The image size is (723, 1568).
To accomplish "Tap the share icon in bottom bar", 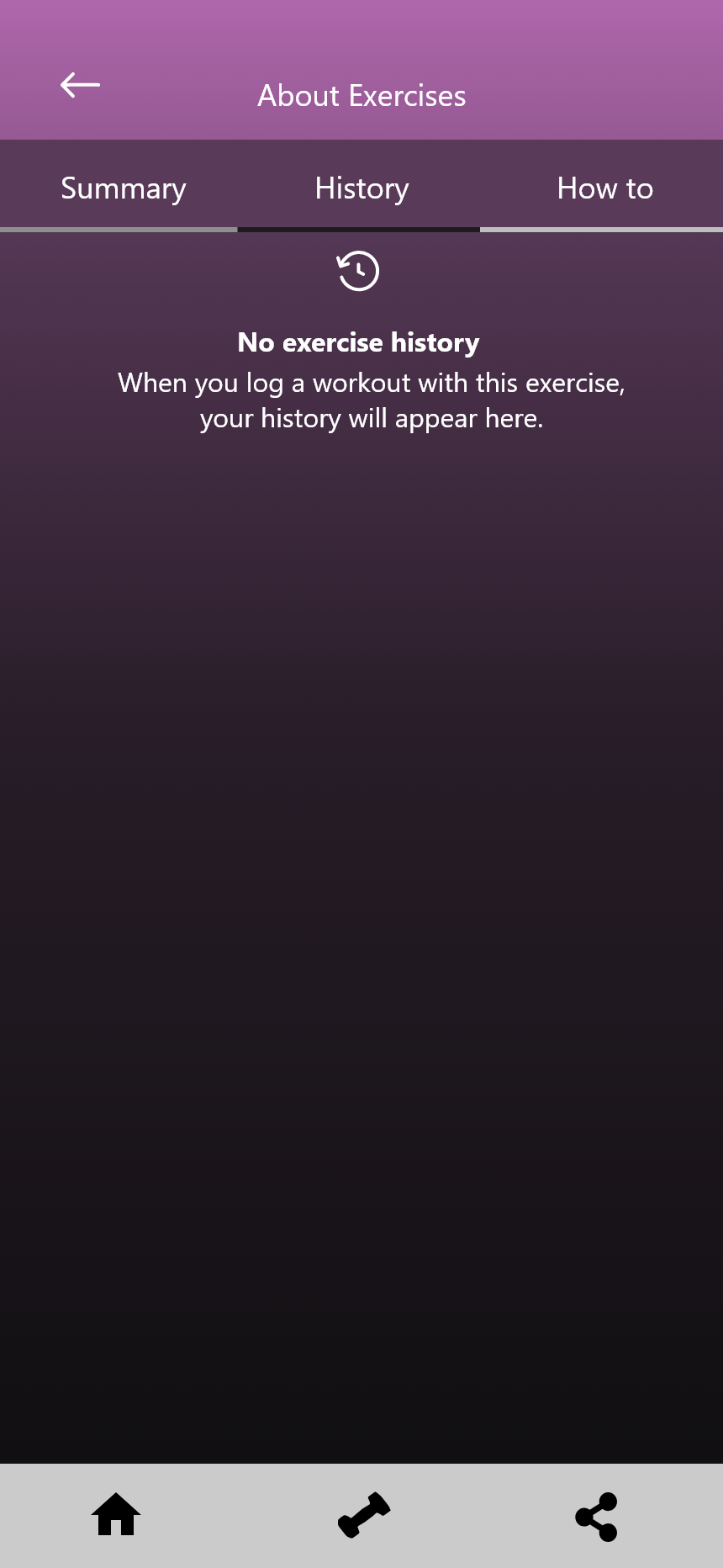I will [597, 1516].
